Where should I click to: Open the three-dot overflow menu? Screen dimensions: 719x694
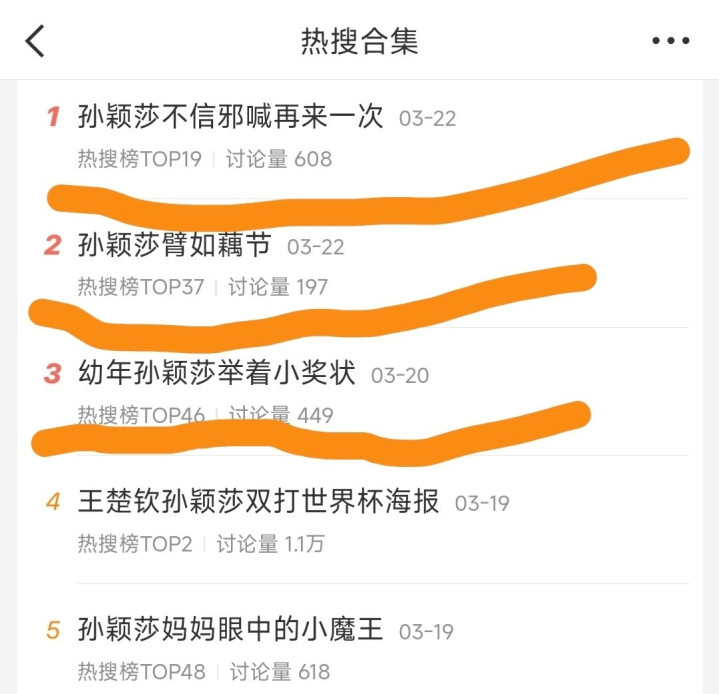pos(670,41)
